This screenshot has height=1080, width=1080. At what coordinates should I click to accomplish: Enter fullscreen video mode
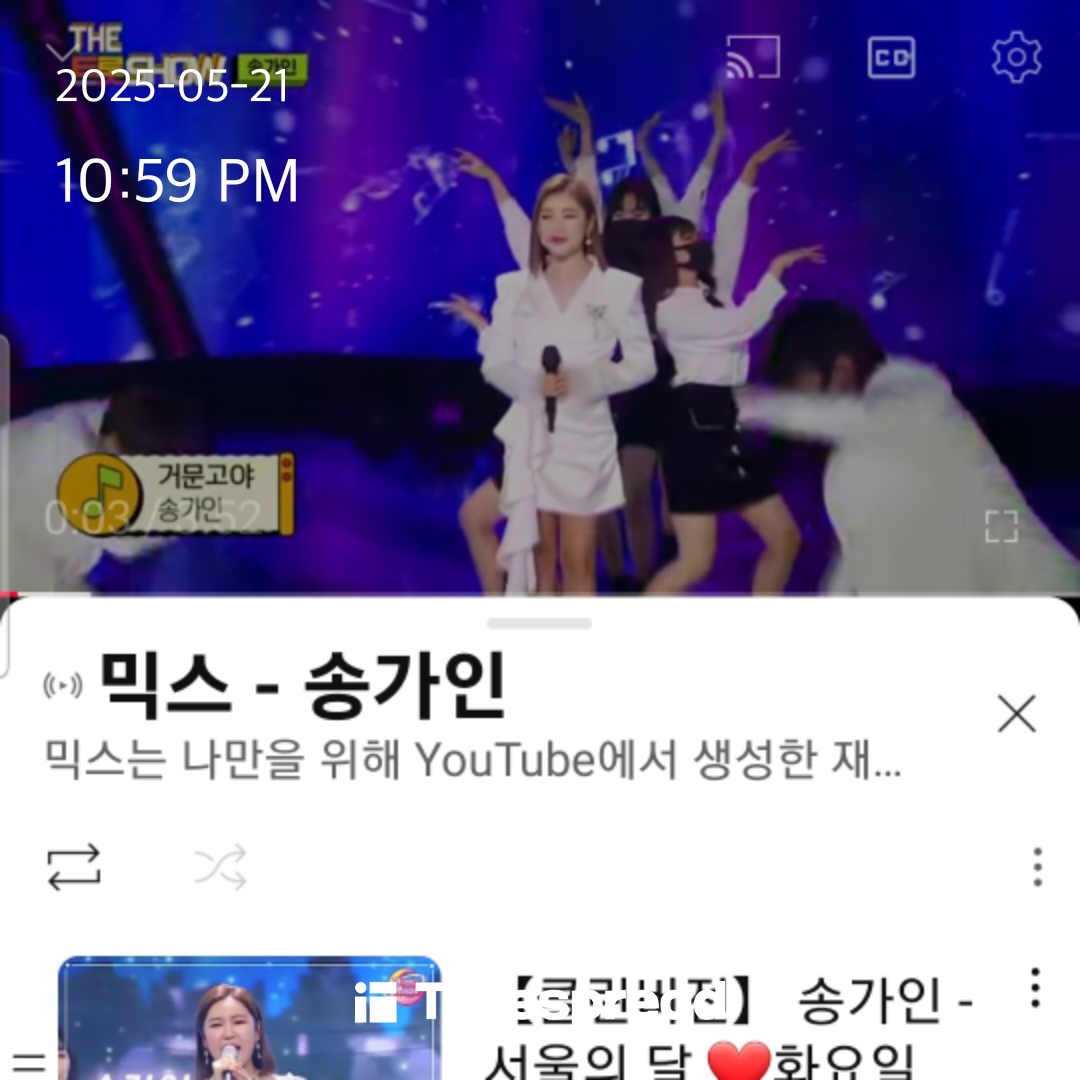coord(1000,526)
